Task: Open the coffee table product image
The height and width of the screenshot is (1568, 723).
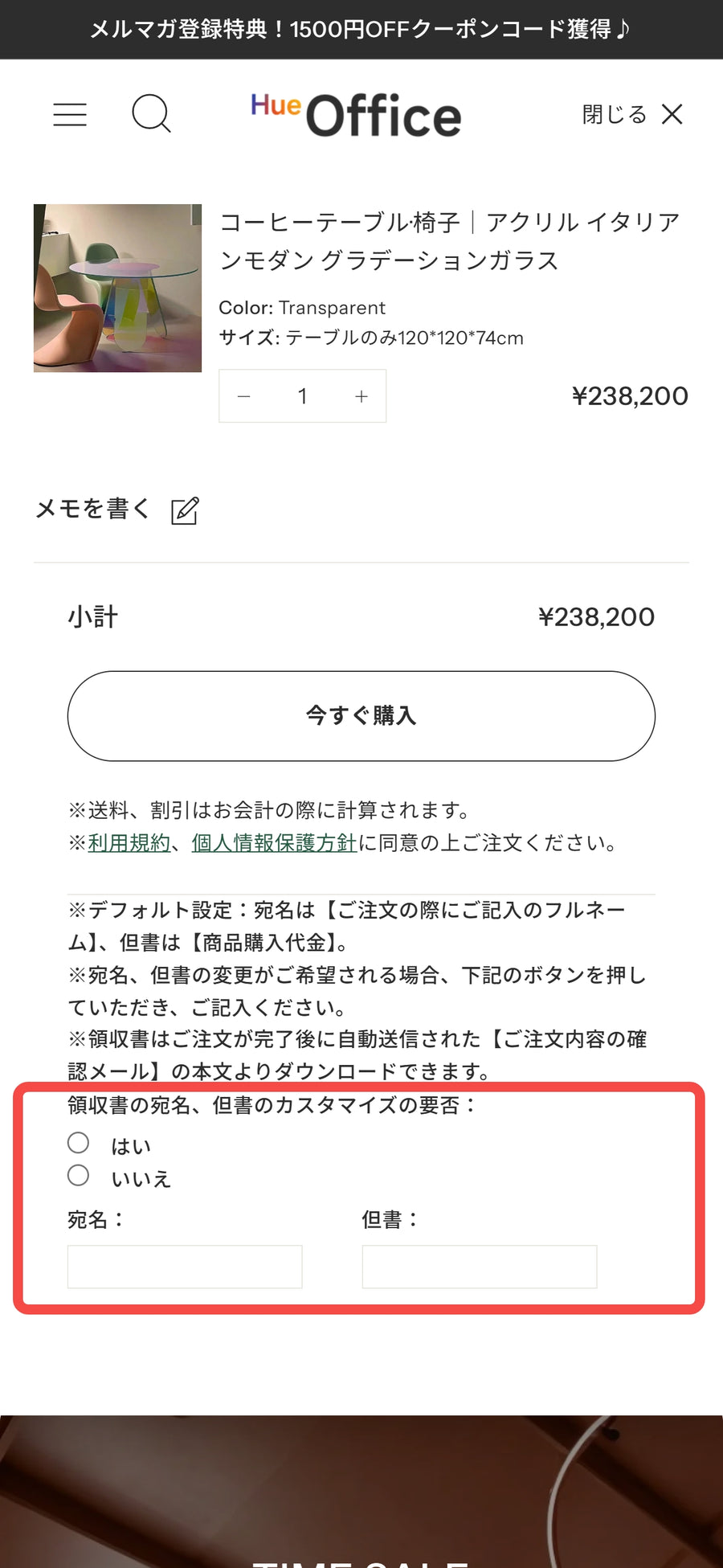Action: 117,288
